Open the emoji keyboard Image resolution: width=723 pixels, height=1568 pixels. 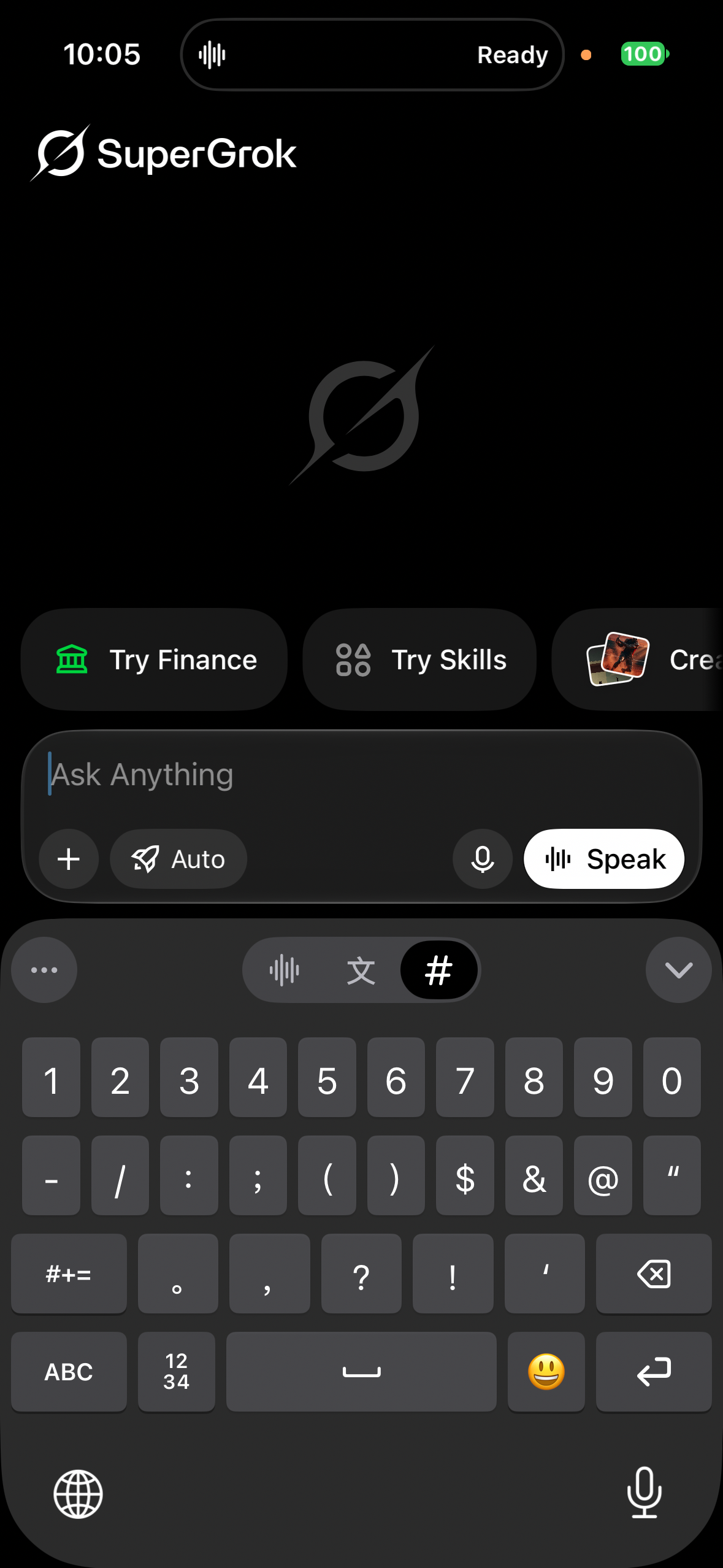pos(546,1372)
